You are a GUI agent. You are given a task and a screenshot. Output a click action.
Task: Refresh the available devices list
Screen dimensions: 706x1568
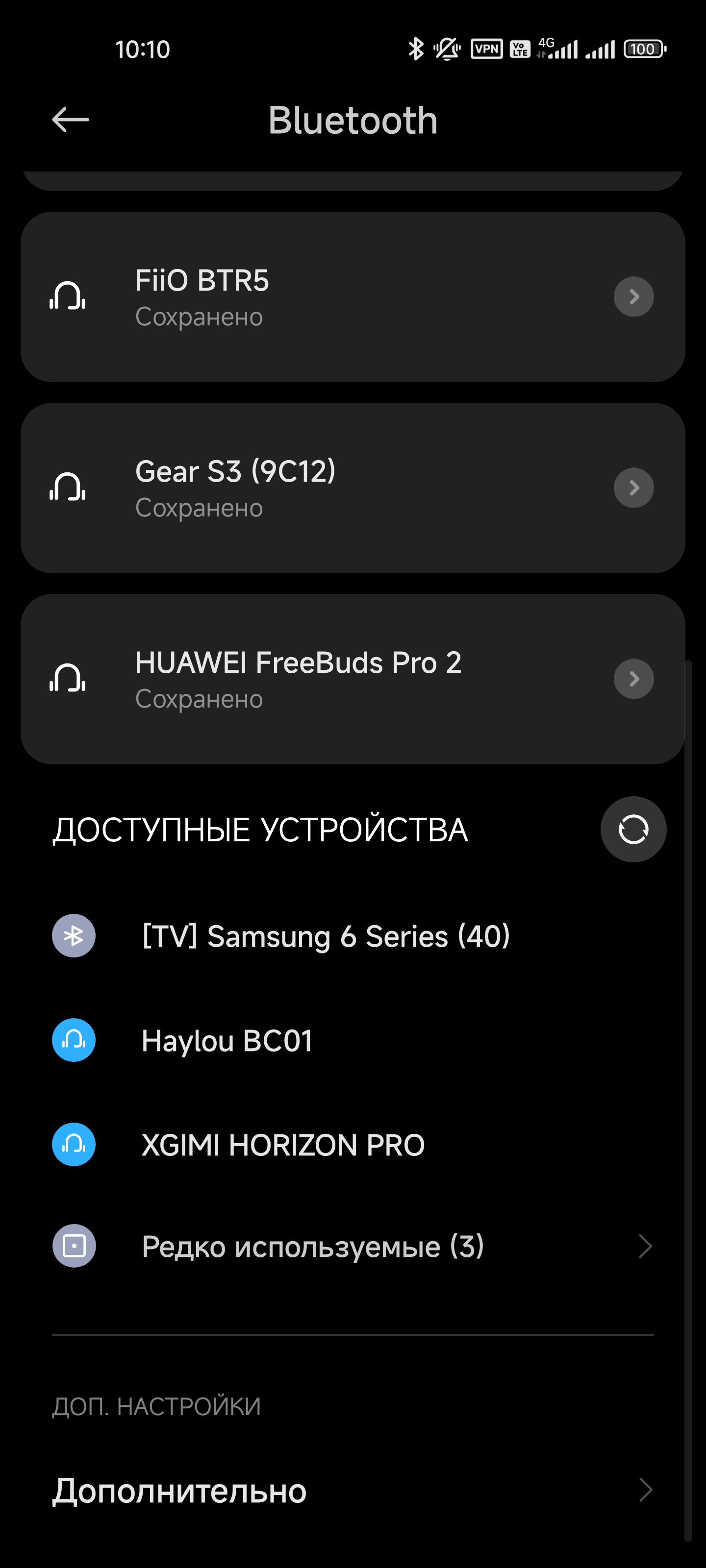633,830
